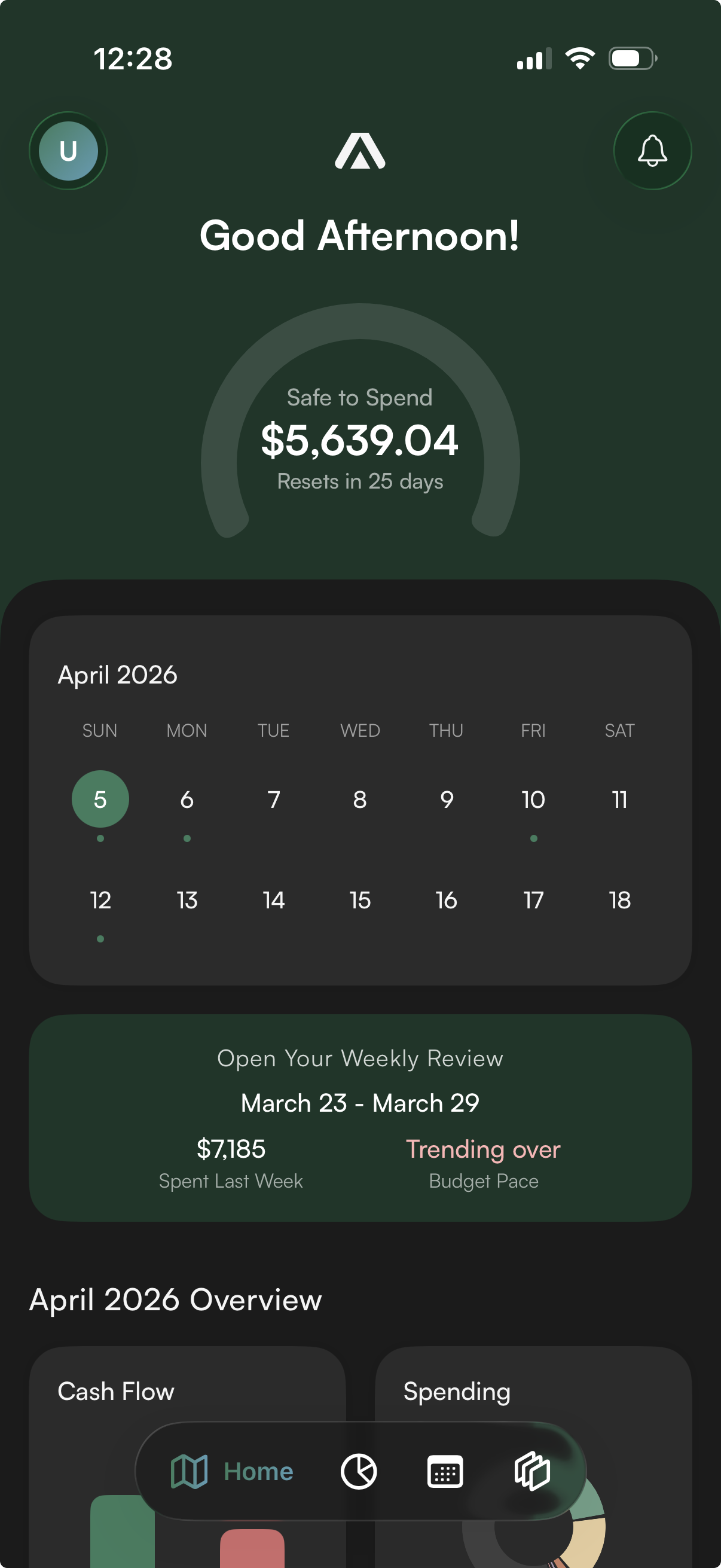Tap the Home map icon
The width and height of the screenshot is (721, 1568).
coord(190,1471)
